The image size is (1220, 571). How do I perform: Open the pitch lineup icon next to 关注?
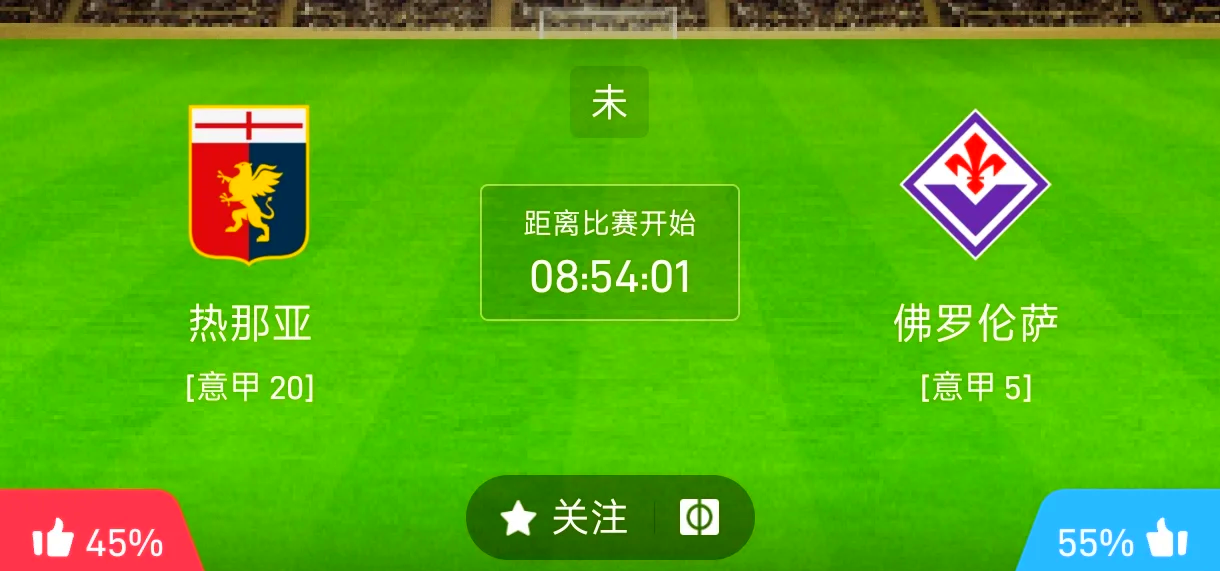point(699,517)
